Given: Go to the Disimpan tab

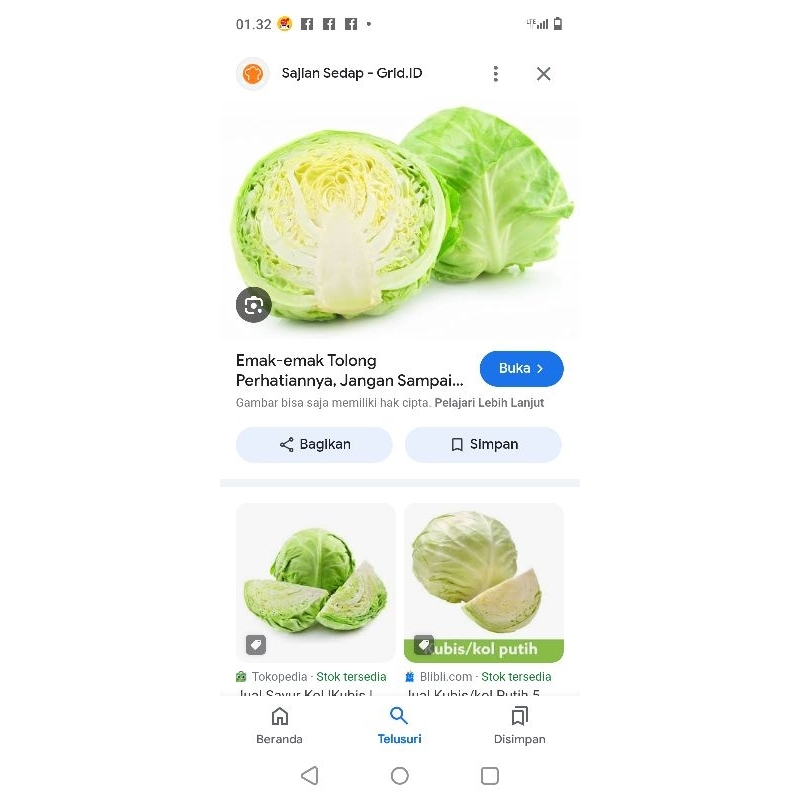Looking at the screenshot, I should point(519,726).
